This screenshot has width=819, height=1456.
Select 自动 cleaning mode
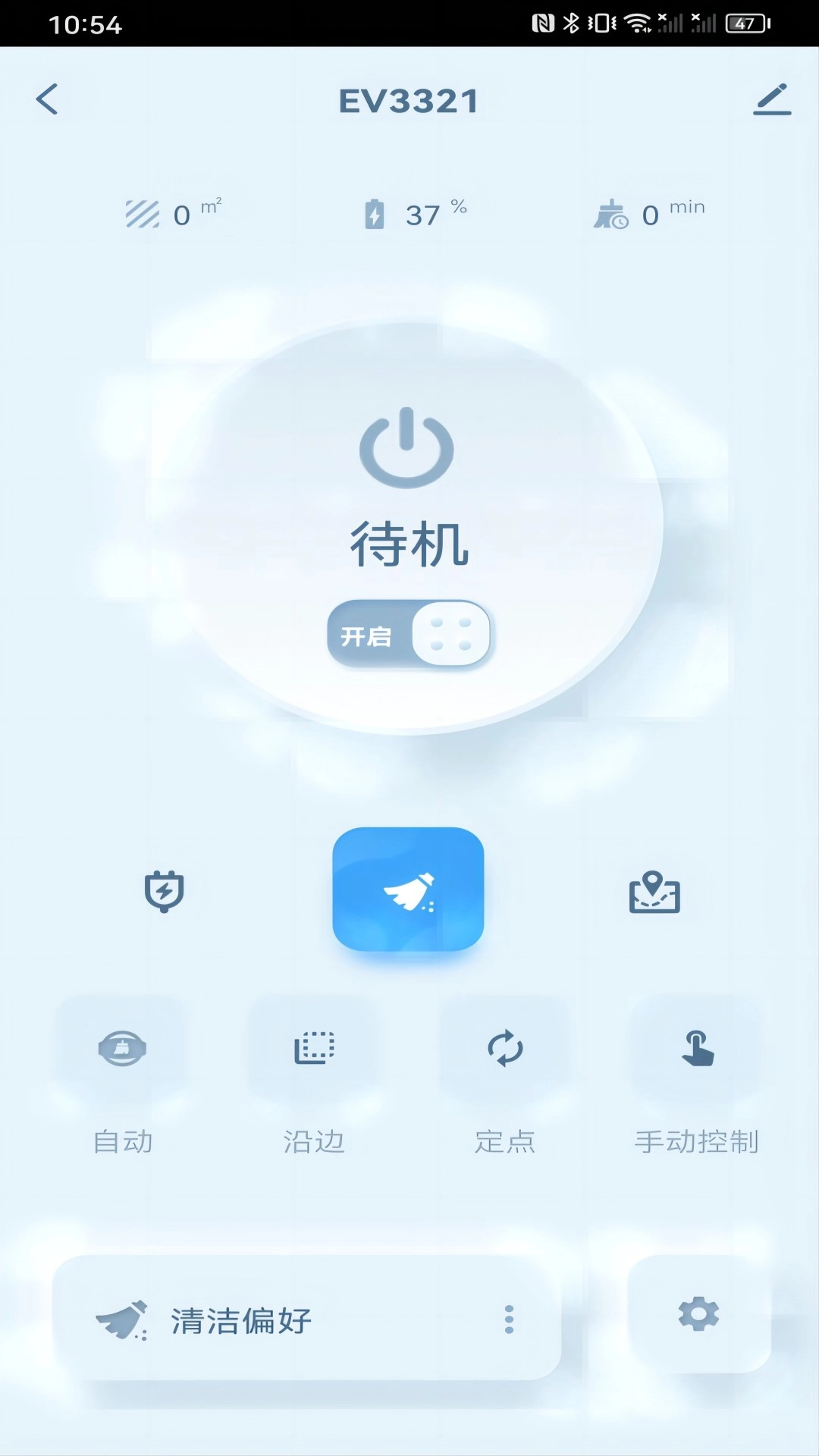tap(122, 1049)
